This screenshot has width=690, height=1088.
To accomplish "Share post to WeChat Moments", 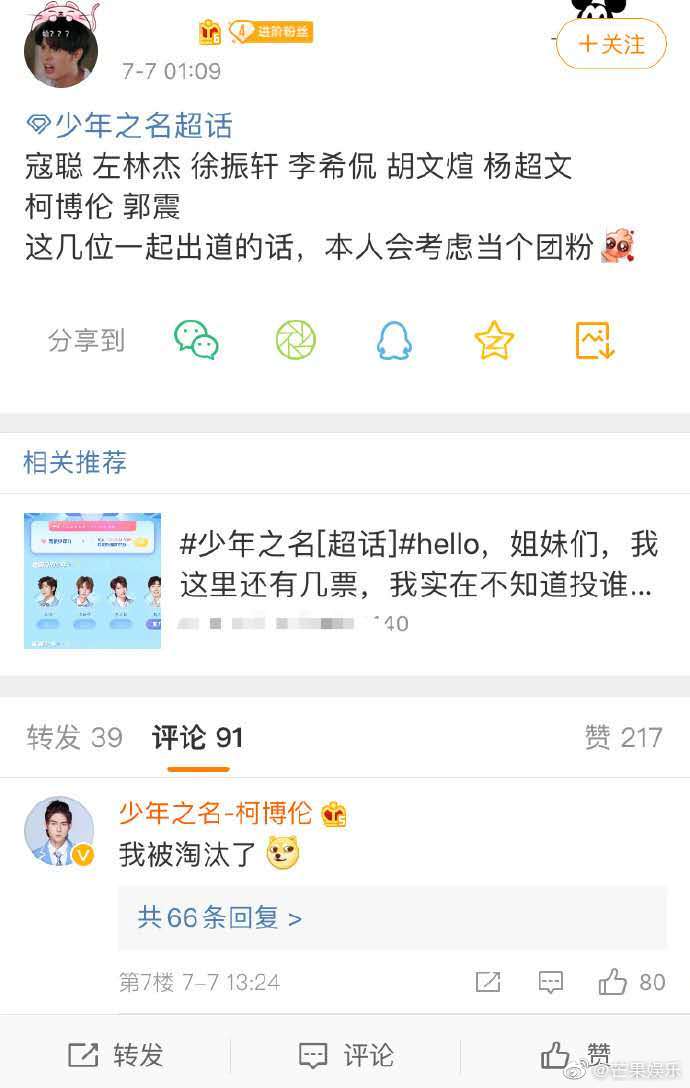I will [x=295, y=340].
